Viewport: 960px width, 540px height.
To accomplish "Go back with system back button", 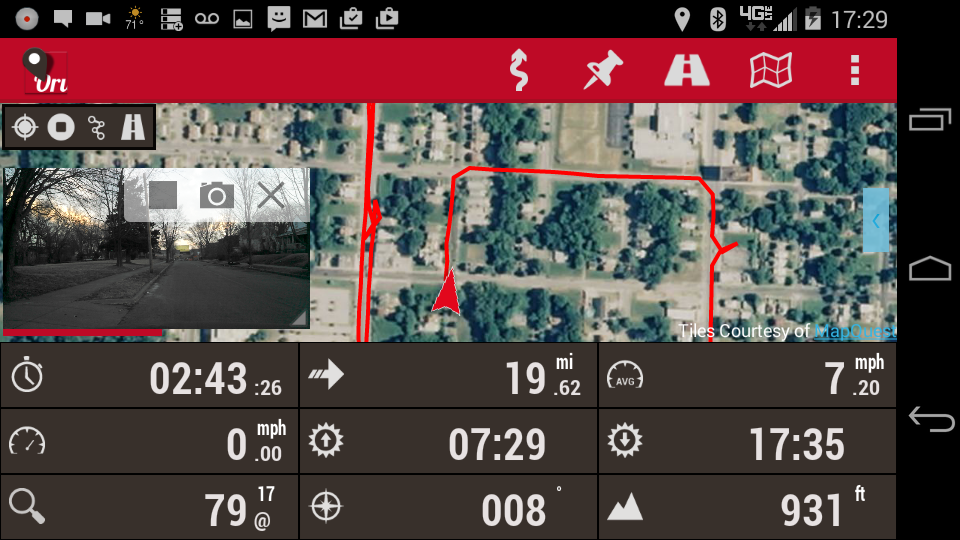I will coord(930,419).
